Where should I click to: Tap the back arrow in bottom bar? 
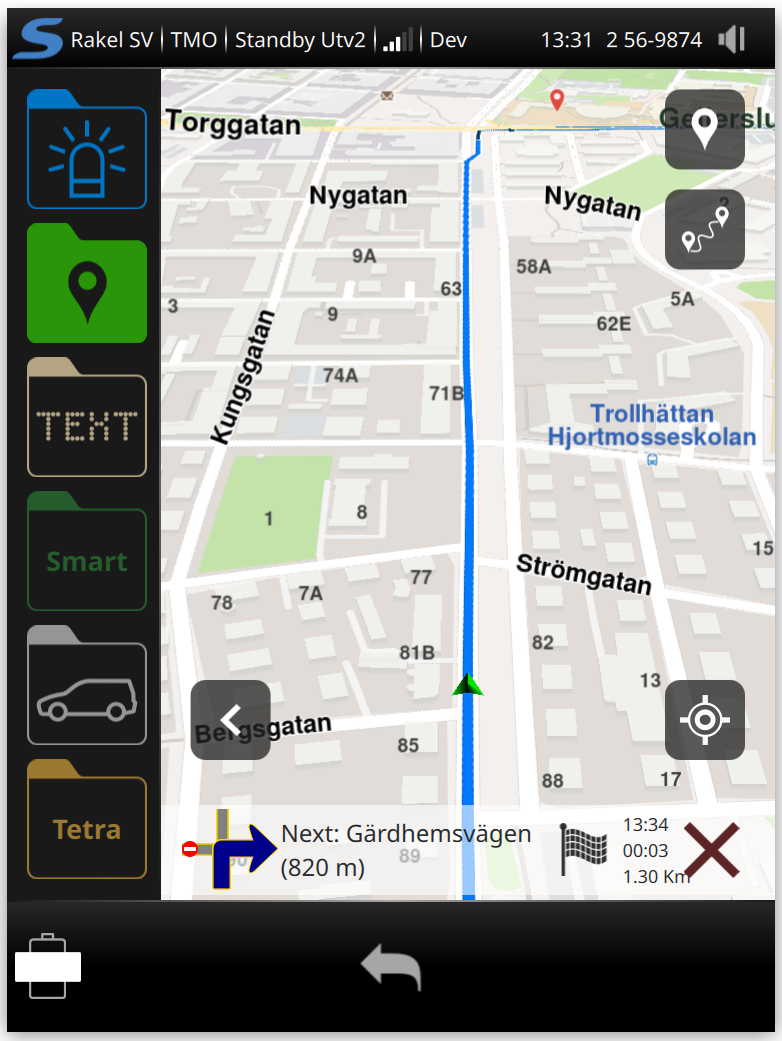[391, 968]
